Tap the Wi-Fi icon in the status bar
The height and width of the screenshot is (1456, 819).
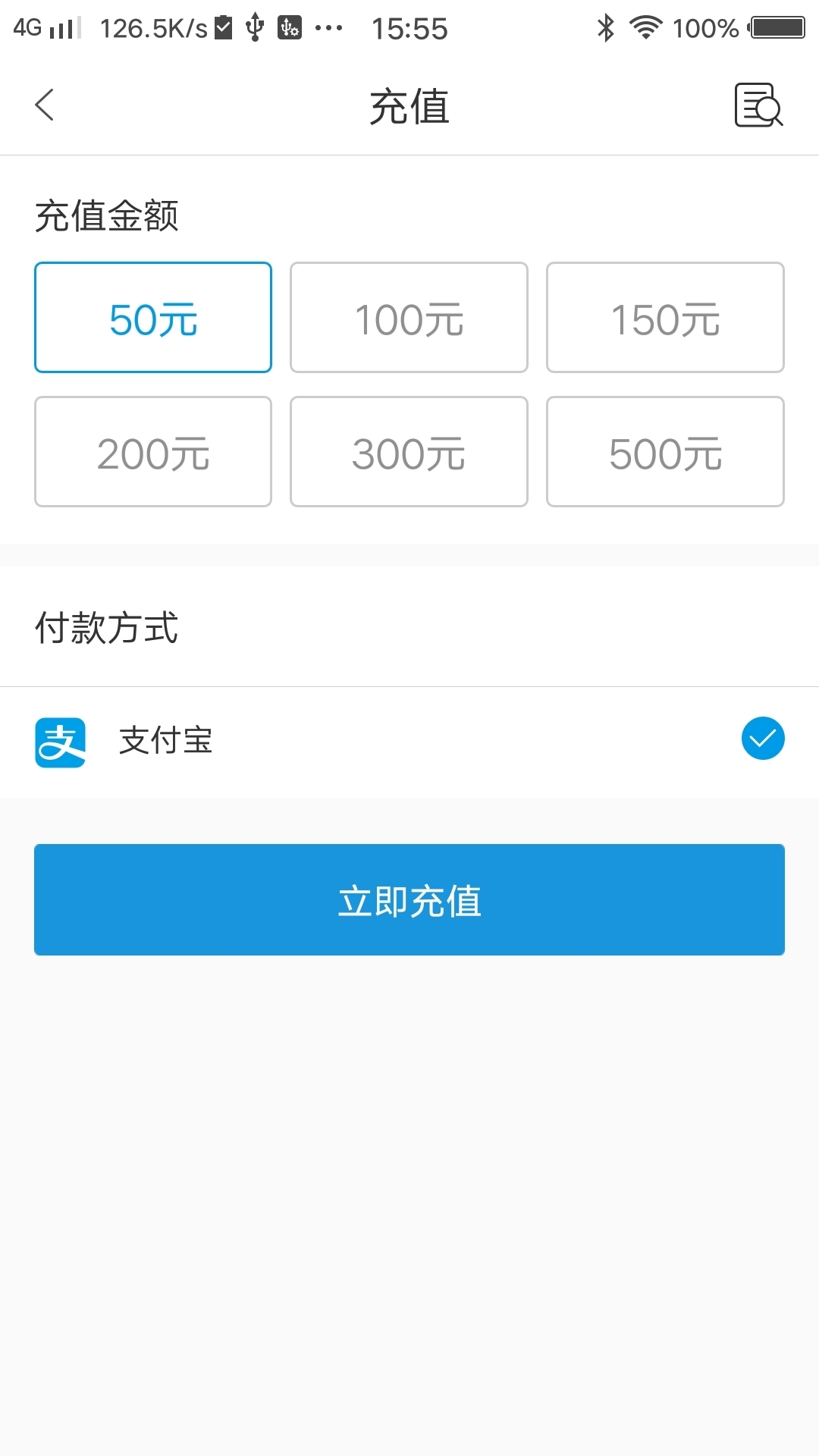click(x=645, y=27)
